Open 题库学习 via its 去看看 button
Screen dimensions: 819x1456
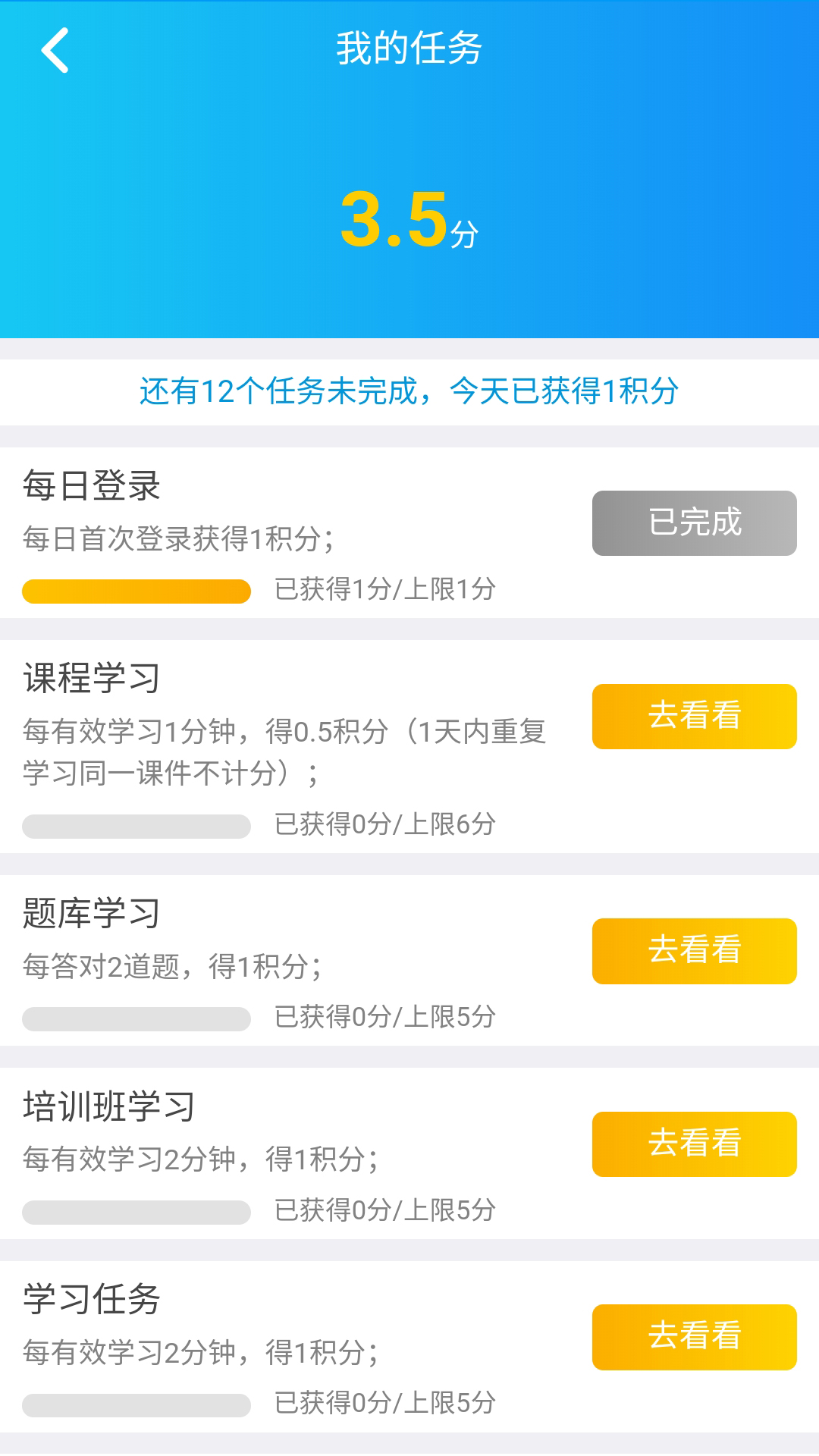[x=693, y=950]
